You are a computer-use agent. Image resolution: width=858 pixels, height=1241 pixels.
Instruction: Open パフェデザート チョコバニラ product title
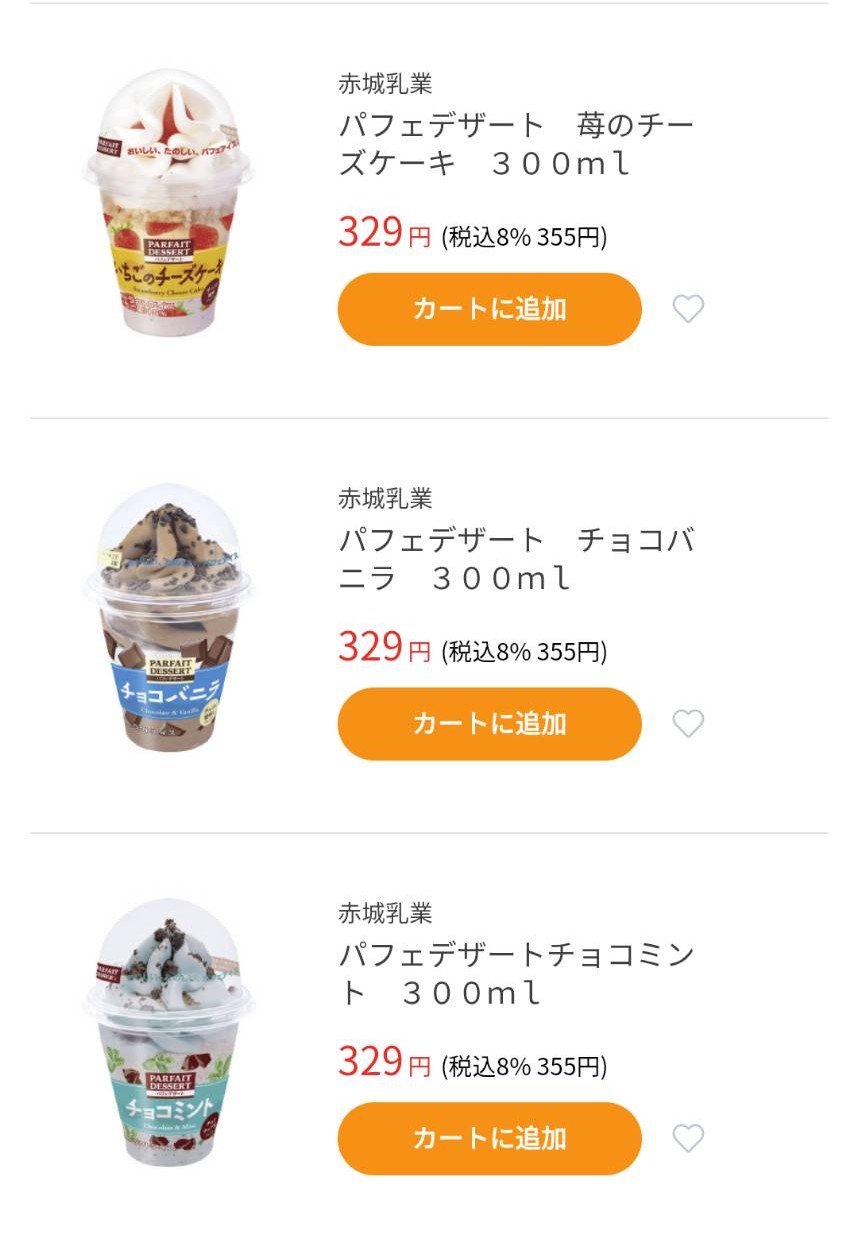[515, 559]
